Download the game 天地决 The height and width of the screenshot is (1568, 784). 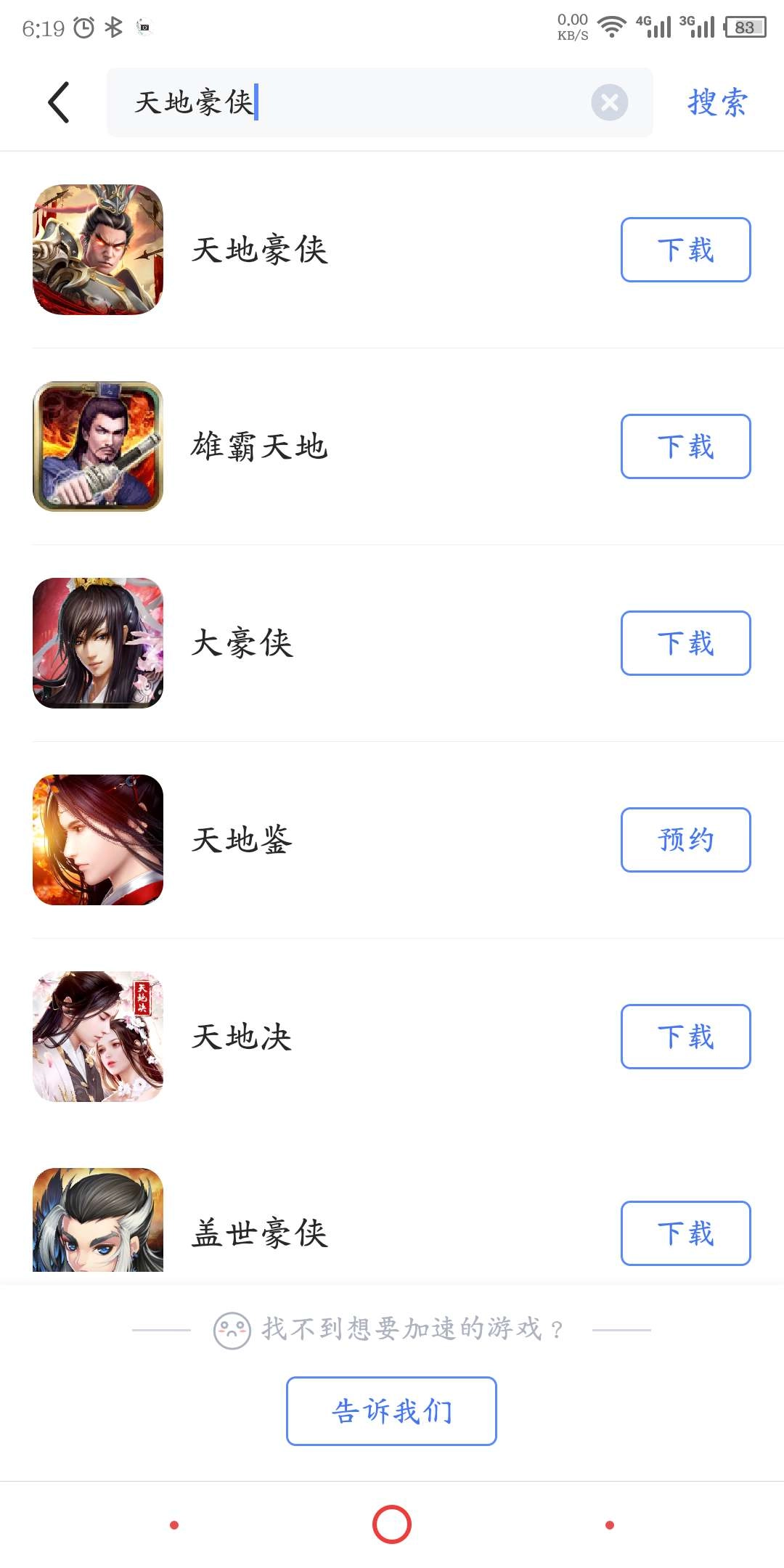685,1037
